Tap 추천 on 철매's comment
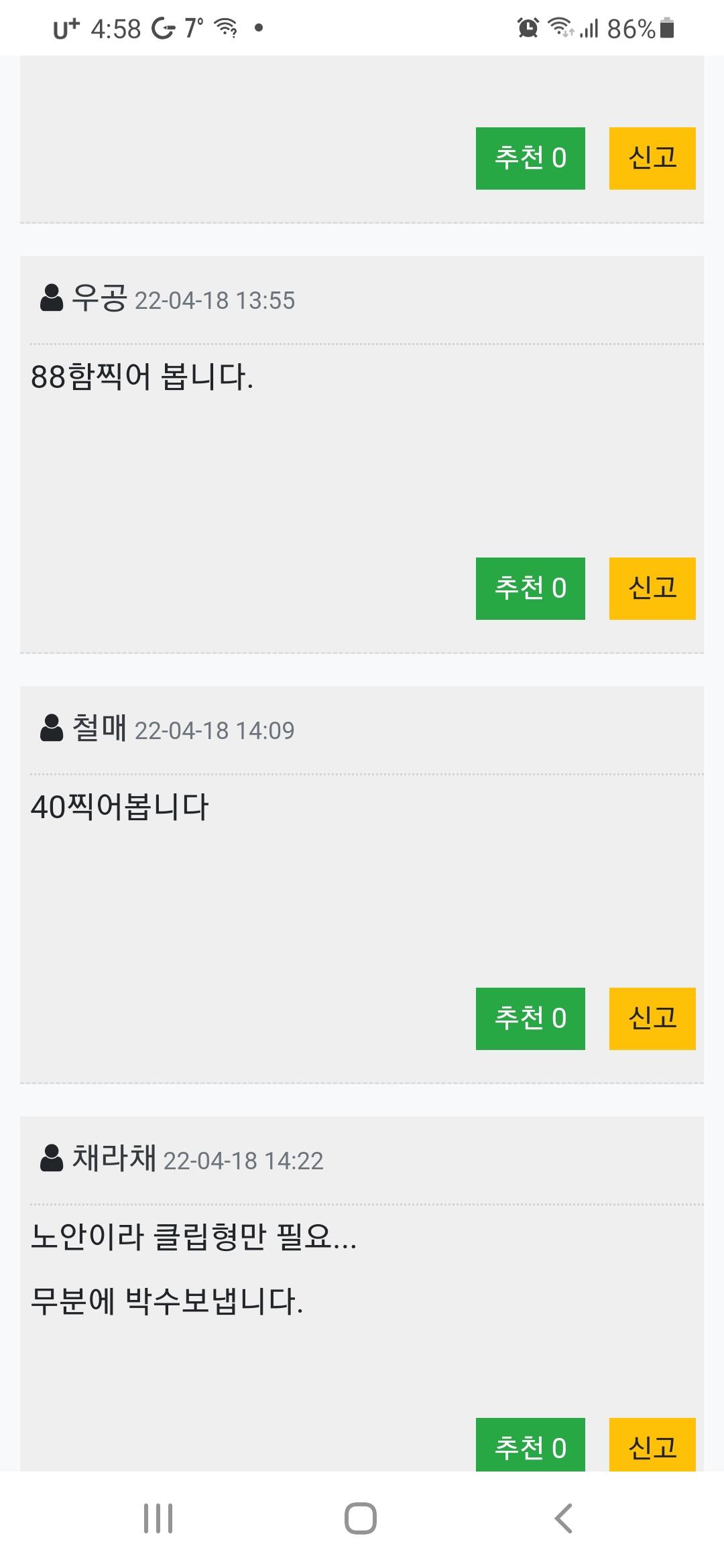 [x=530, y=1019]
